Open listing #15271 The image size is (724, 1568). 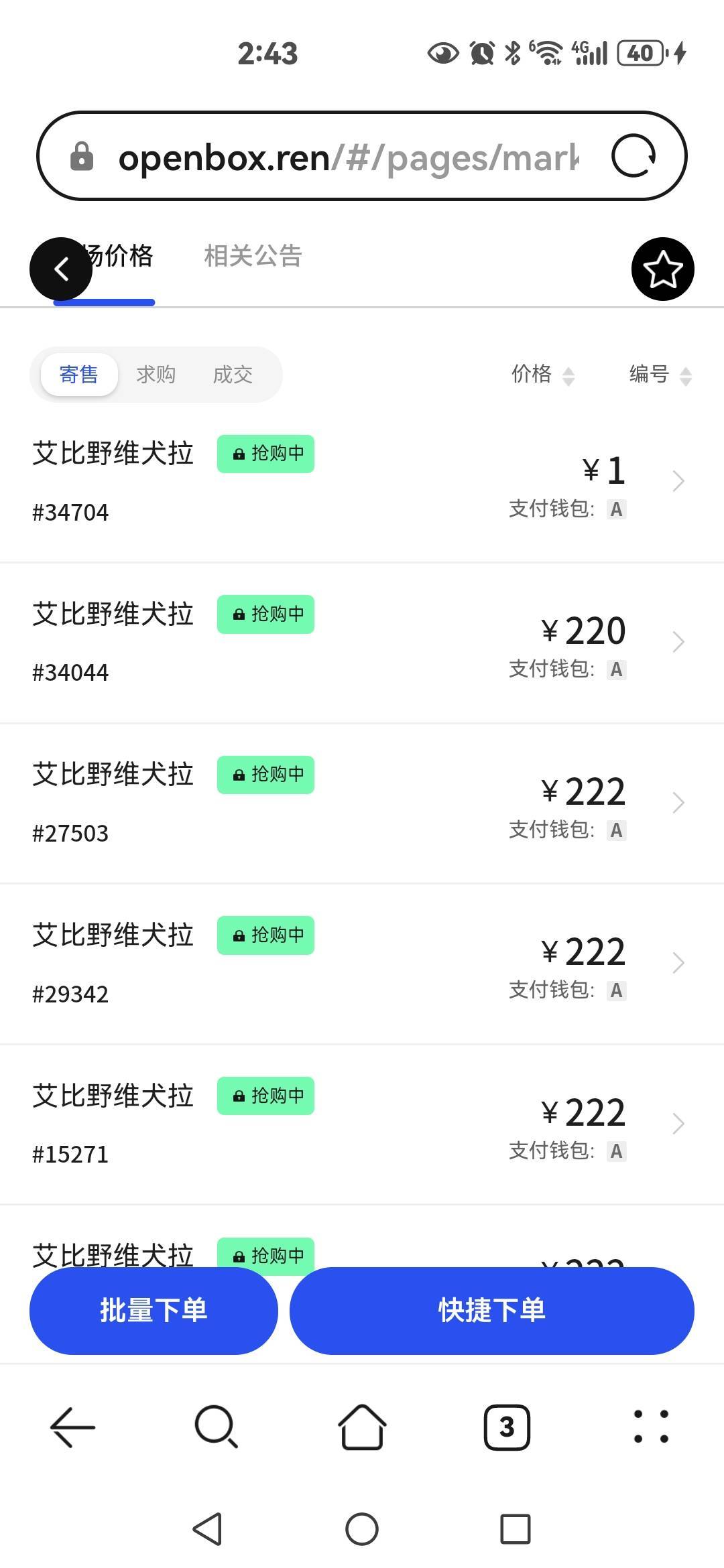(362, 1124)
